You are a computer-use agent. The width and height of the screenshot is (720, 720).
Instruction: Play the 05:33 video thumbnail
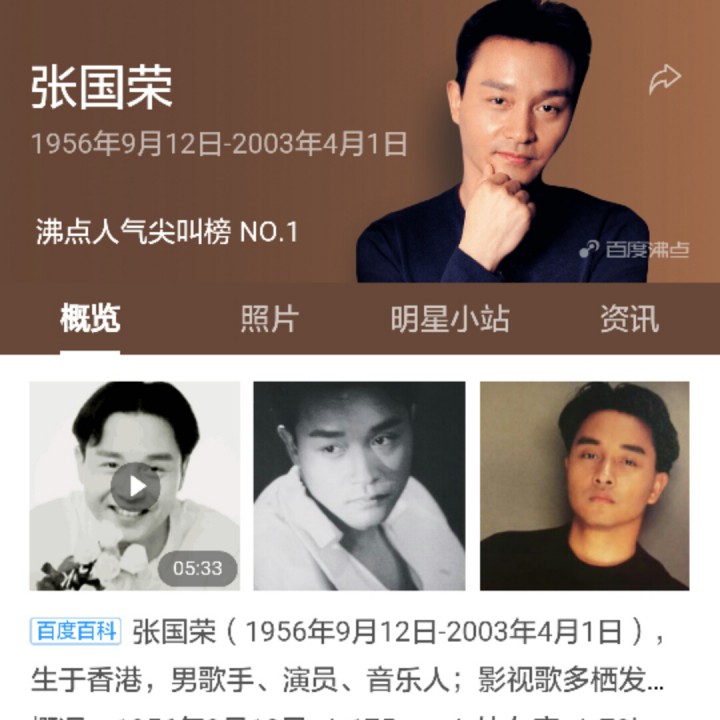tap(135, 487)
